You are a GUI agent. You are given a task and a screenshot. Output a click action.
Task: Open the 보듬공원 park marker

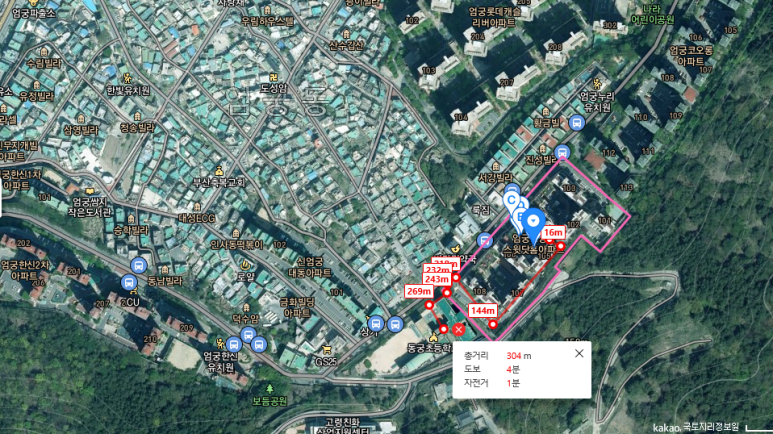[x=269, y=388]
